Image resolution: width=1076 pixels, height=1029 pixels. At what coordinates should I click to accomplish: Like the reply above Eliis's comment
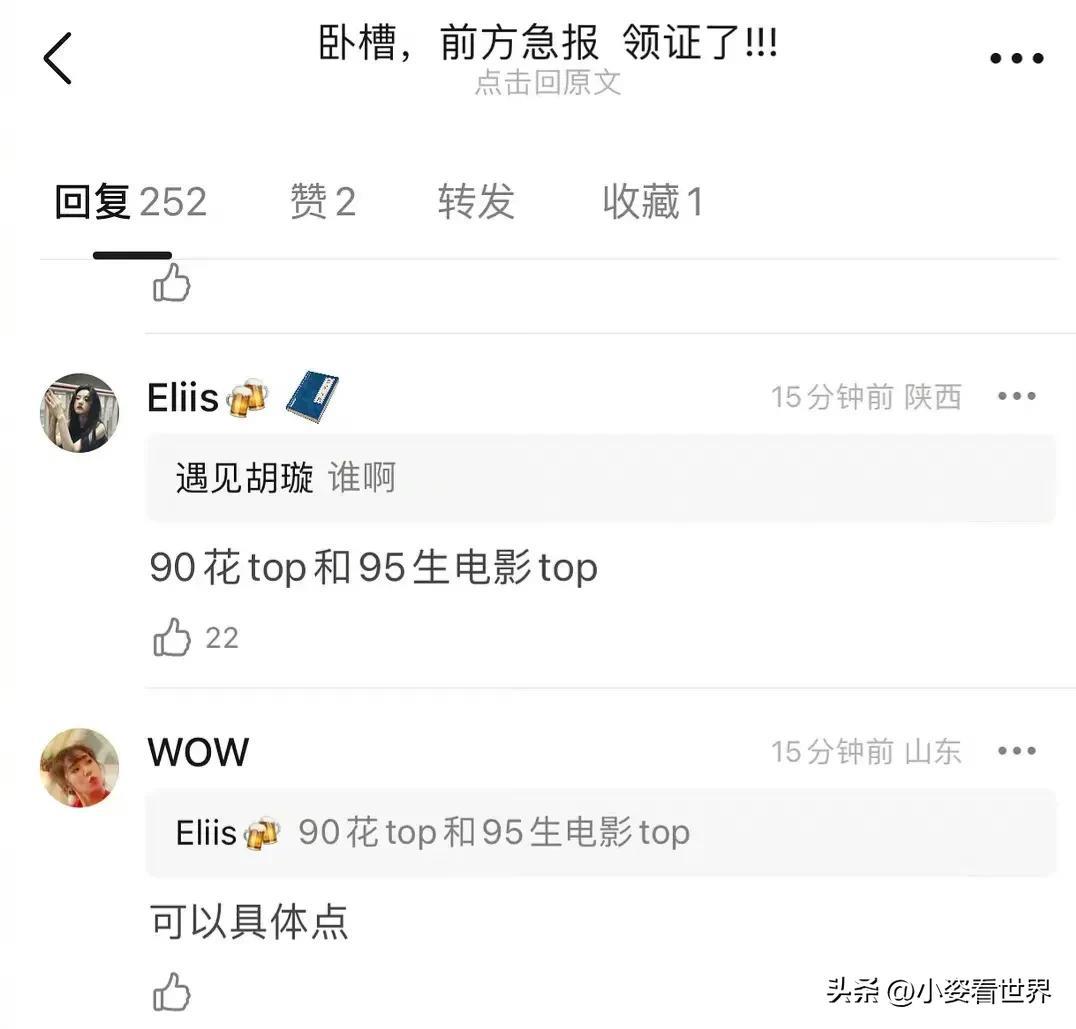[x=172, y=283]
